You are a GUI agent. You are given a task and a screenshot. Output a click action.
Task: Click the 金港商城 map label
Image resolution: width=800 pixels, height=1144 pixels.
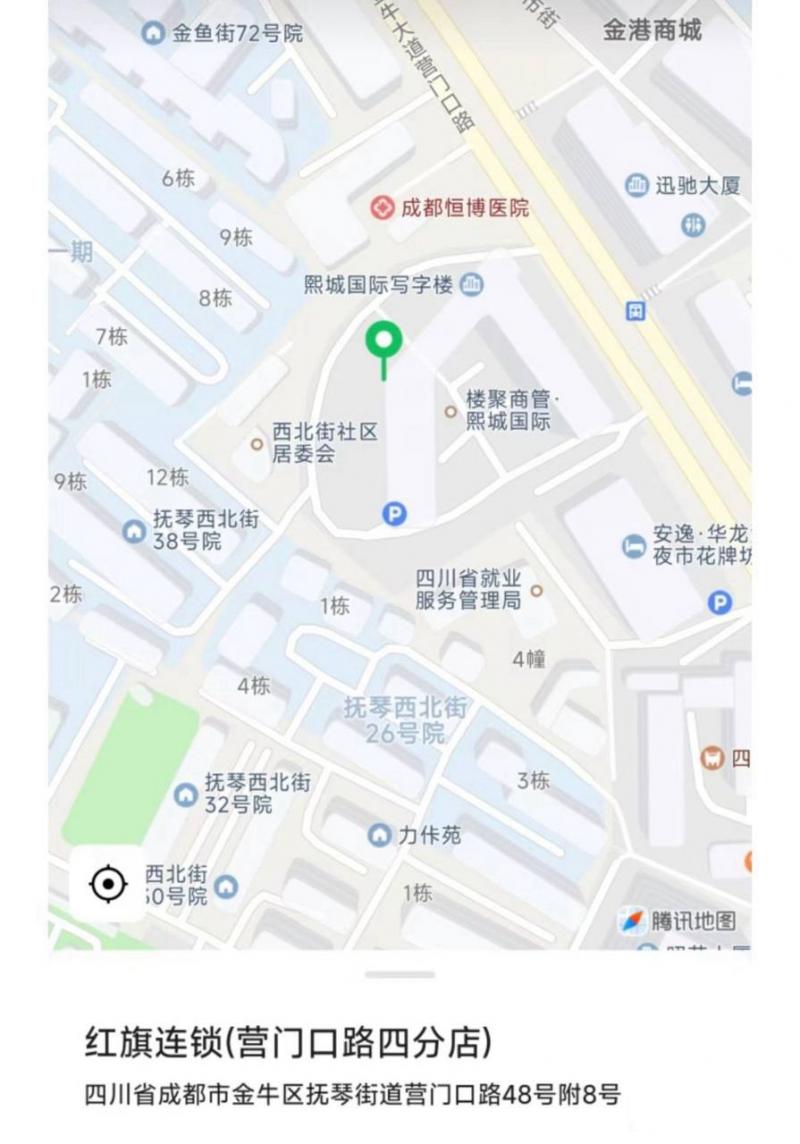[x=651, y=30]
